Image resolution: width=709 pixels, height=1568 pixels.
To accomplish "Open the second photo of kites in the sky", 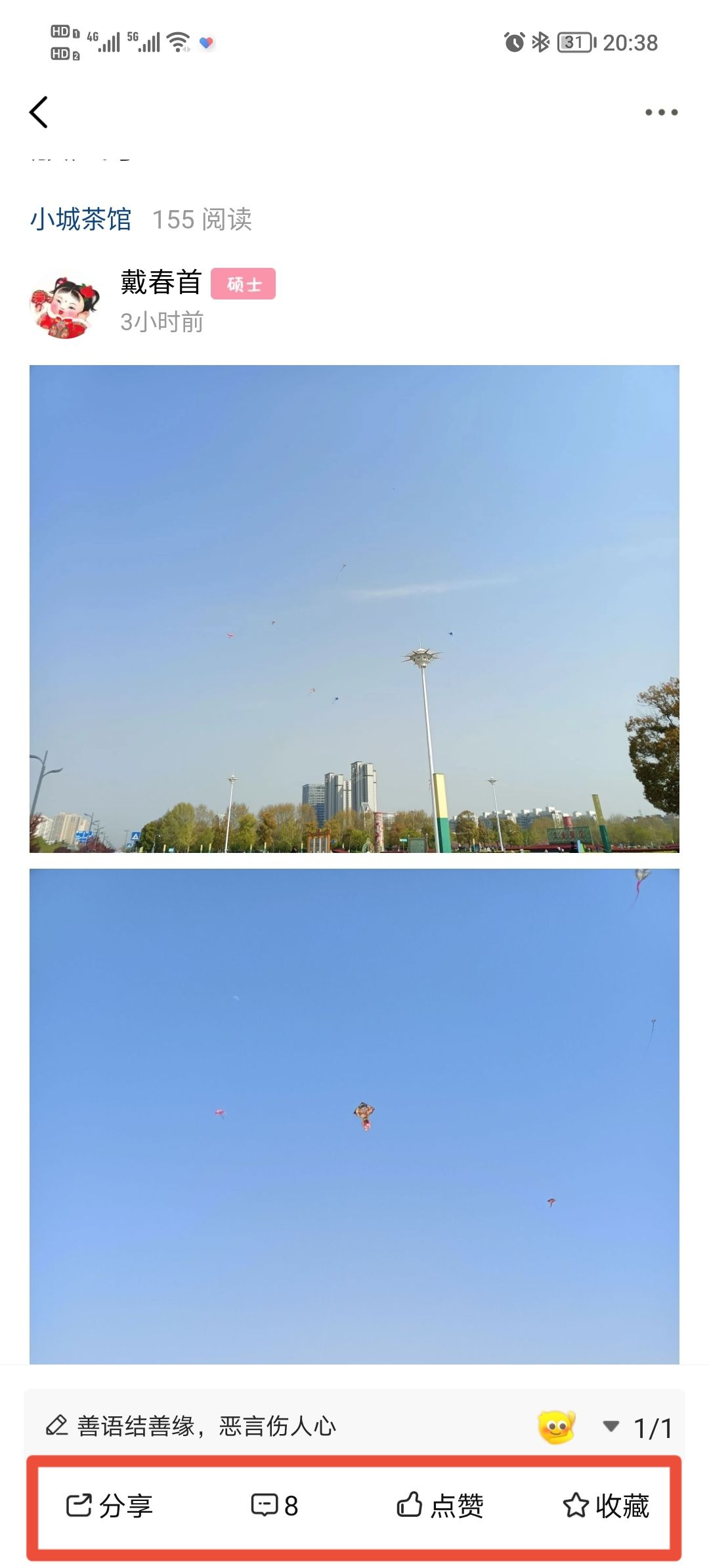I will [354, 1116].
